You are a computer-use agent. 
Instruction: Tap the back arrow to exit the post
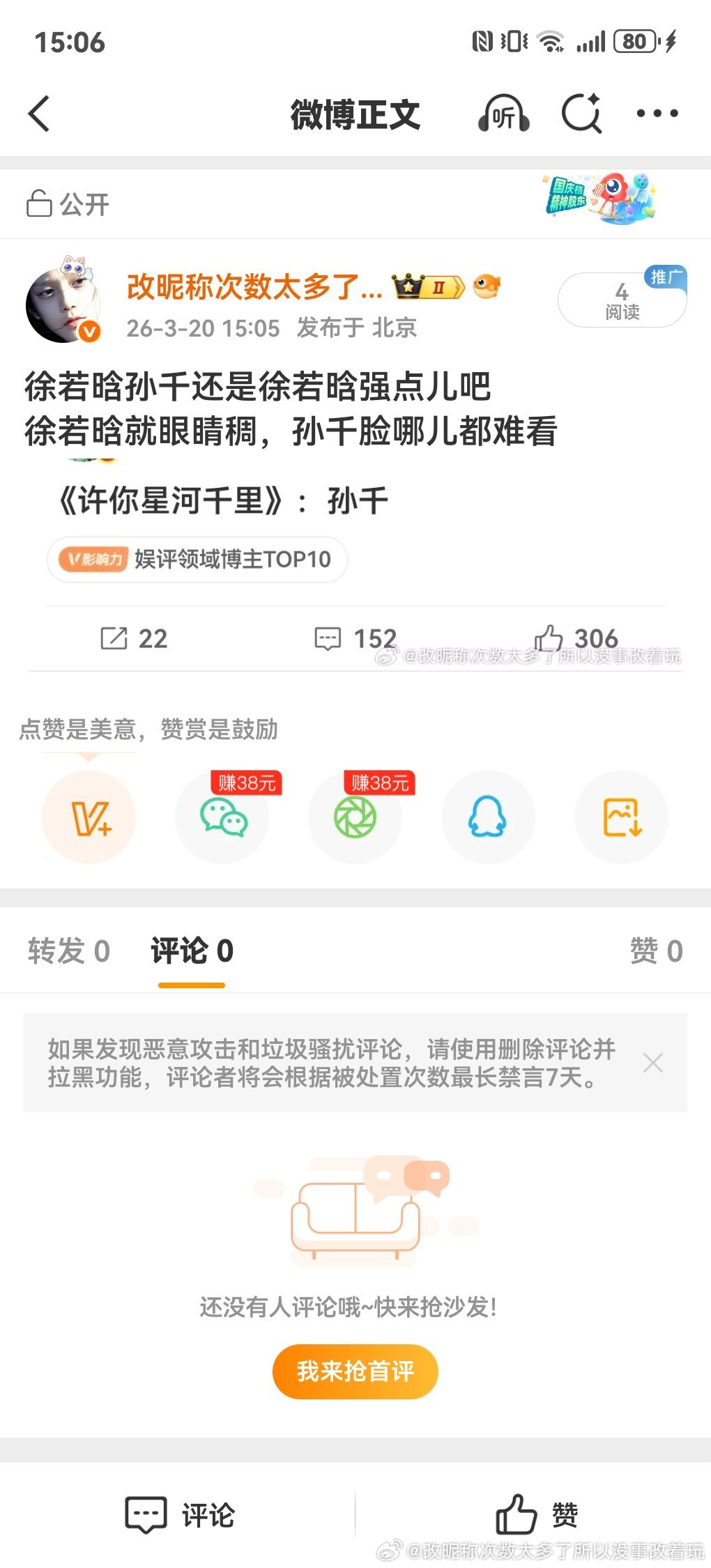40,114
